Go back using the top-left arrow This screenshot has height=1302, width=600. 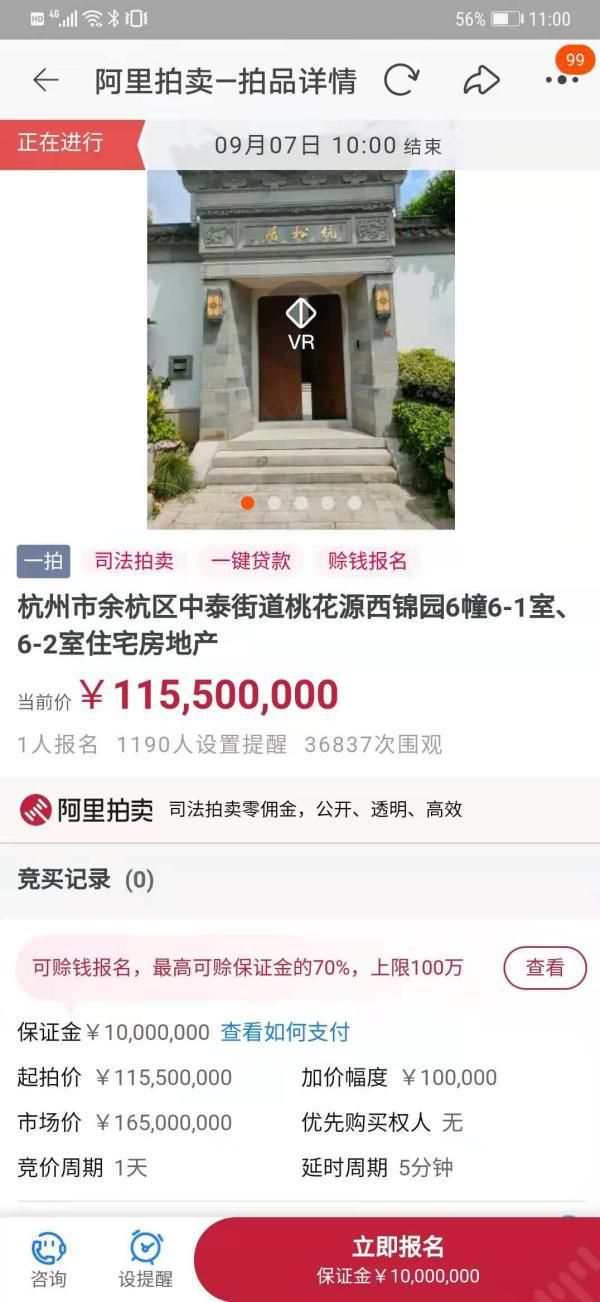pos(46,81)
